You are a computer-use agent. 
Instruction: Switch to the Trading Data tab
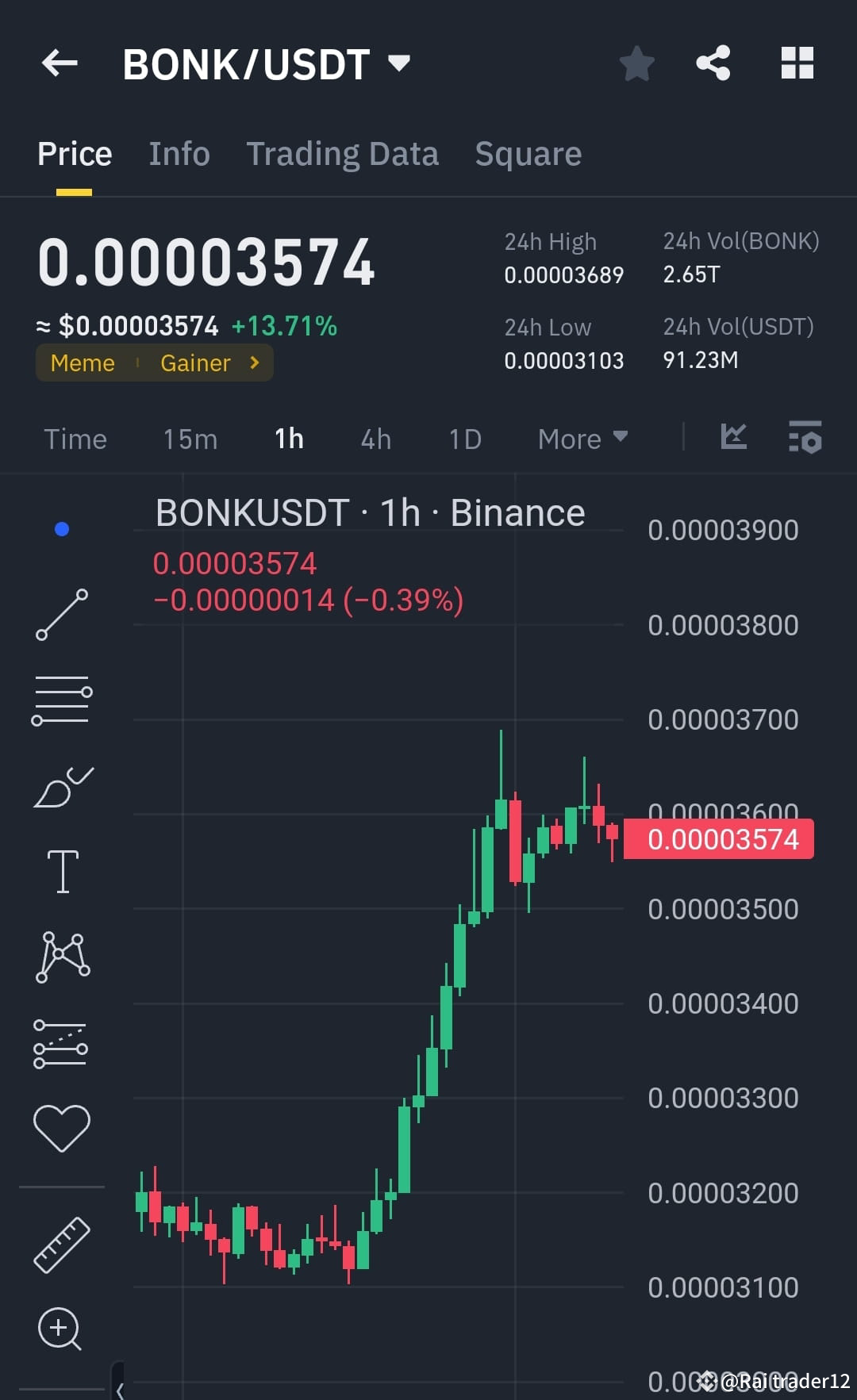click(x=343, y=153)
